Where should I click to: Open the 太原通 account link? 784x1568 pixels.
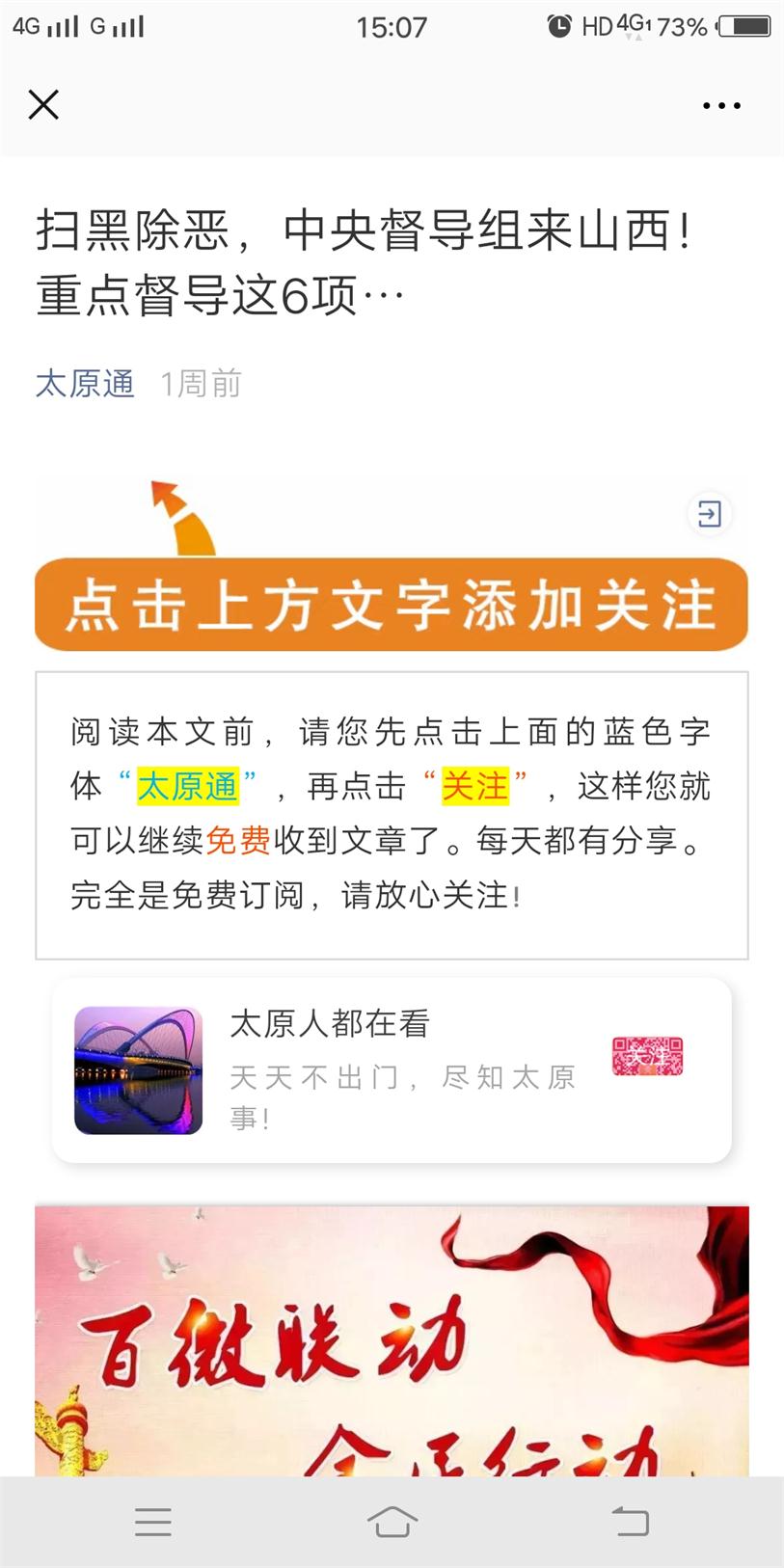point(85,384)
